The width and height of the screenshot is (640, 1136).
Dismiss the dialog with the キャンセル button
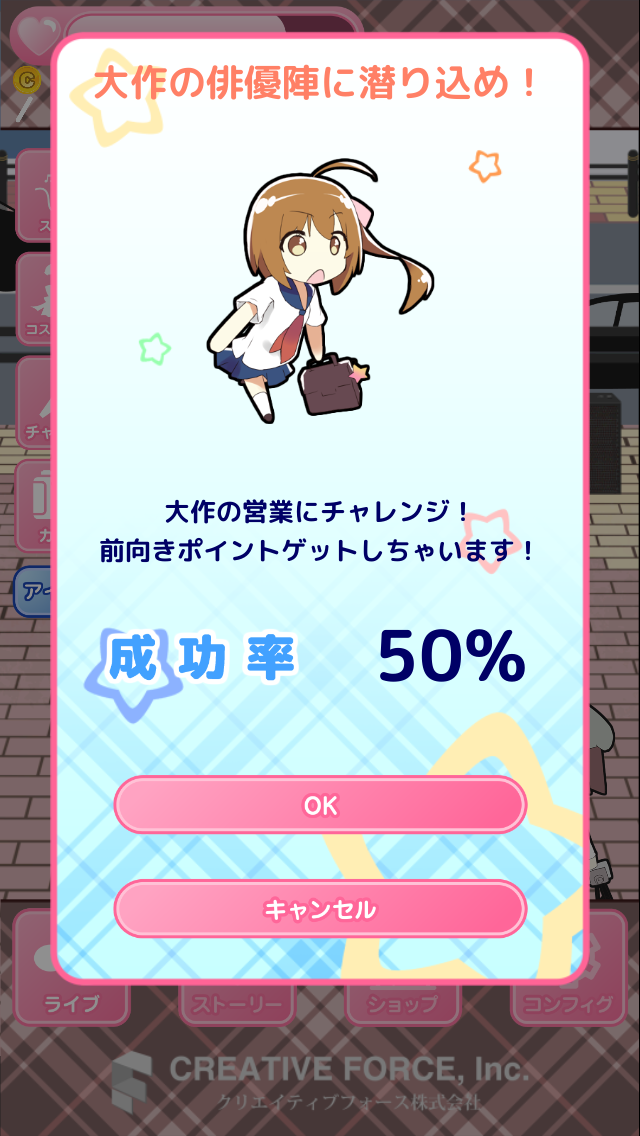pyautogui.click(x=320, y=909)
